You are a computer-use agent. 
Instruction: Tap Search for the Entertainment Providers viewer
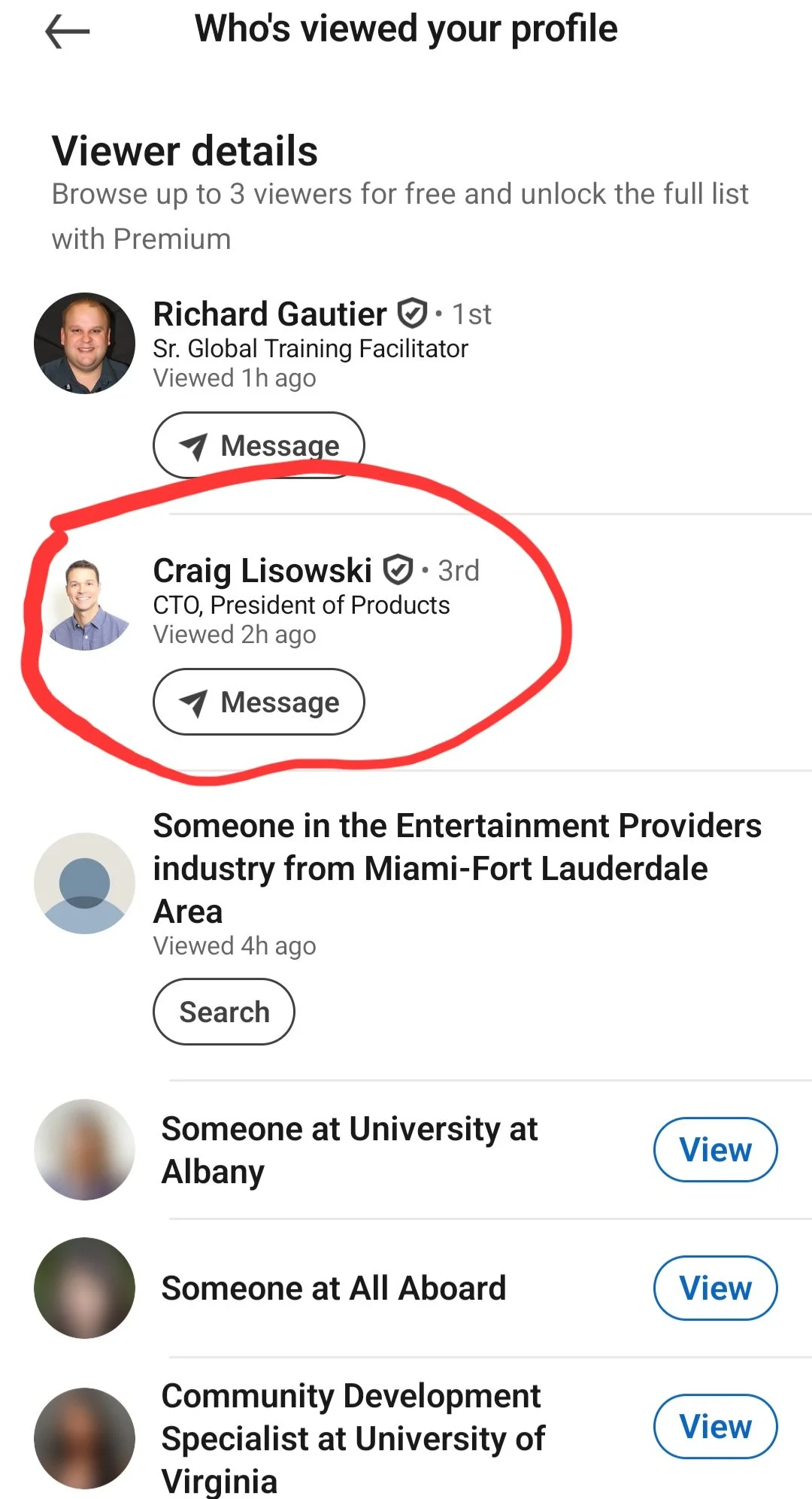[224, 1012]
